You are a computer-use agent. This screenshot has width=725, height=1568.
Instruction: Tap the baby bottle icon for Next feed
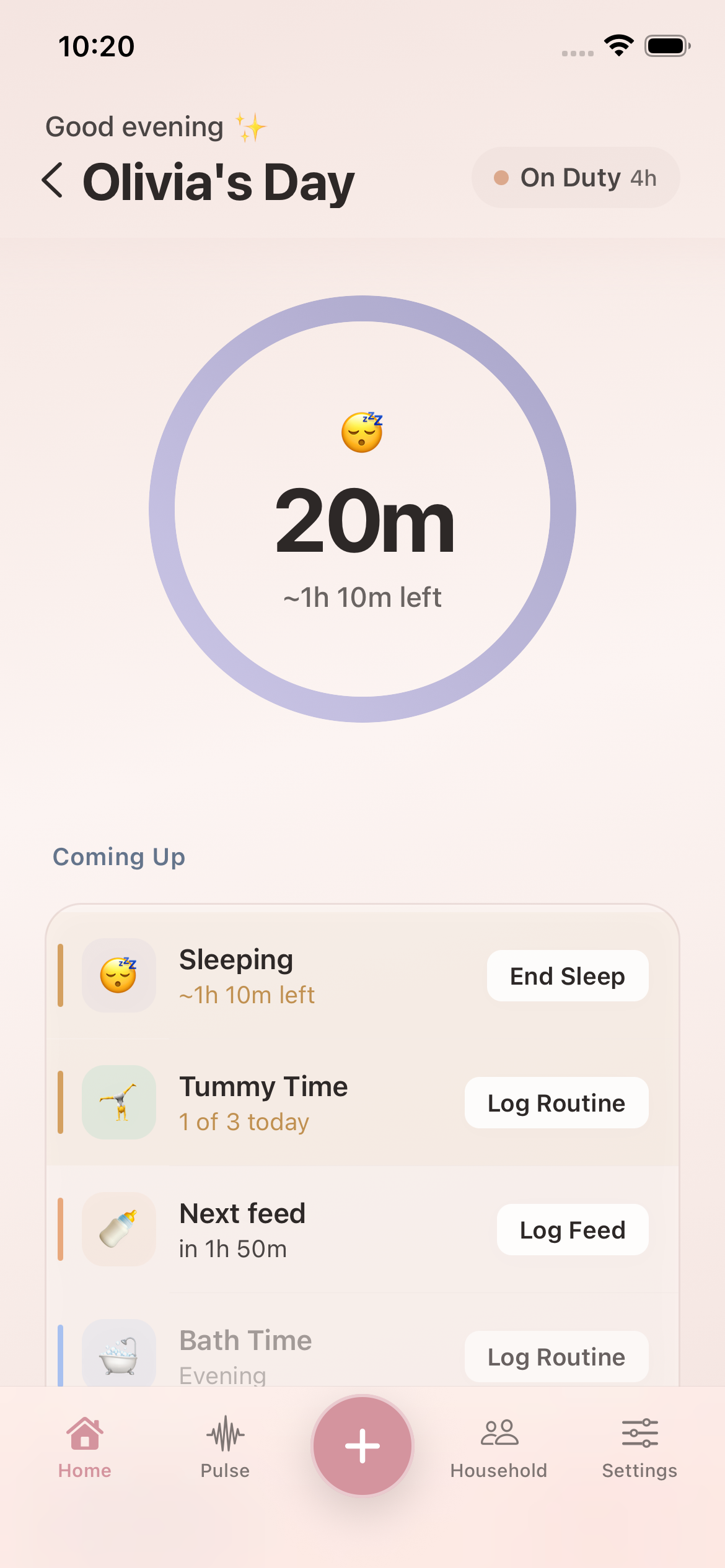118,1230
